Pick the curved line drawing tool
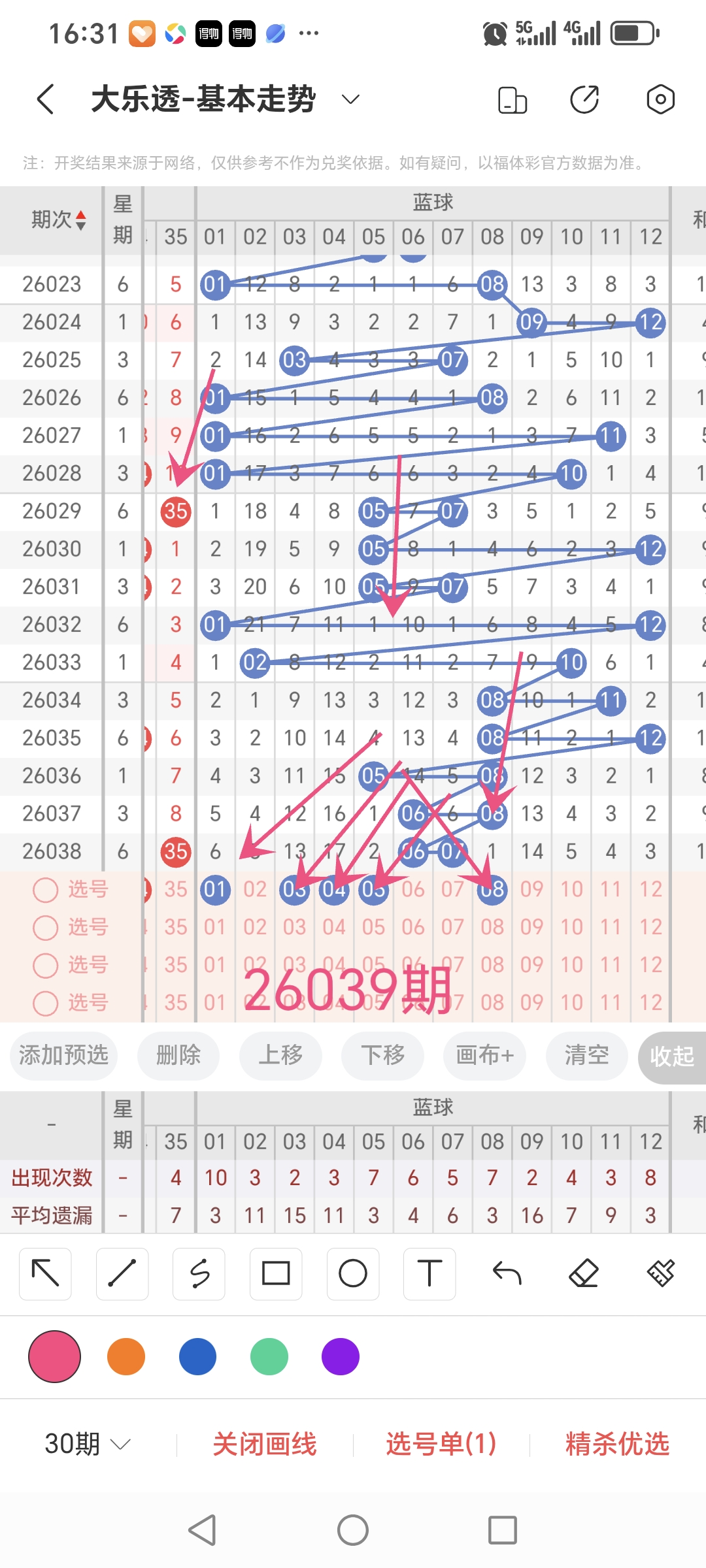The height and width of the screenshot is (1568, 706). coord(199,1273)
